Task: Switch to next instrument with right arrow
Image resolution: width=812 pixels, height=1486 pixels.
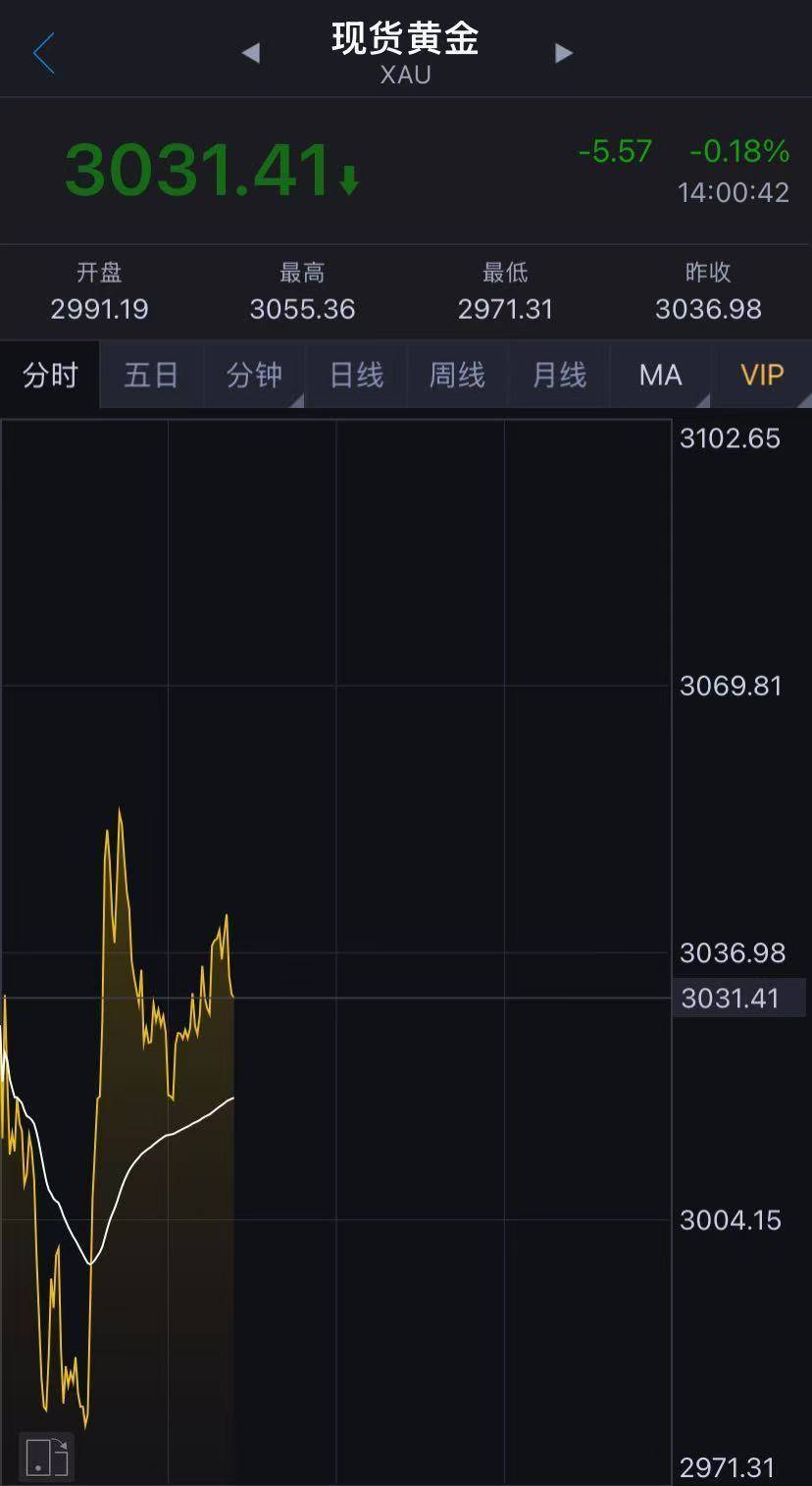Action: (564, 54)
